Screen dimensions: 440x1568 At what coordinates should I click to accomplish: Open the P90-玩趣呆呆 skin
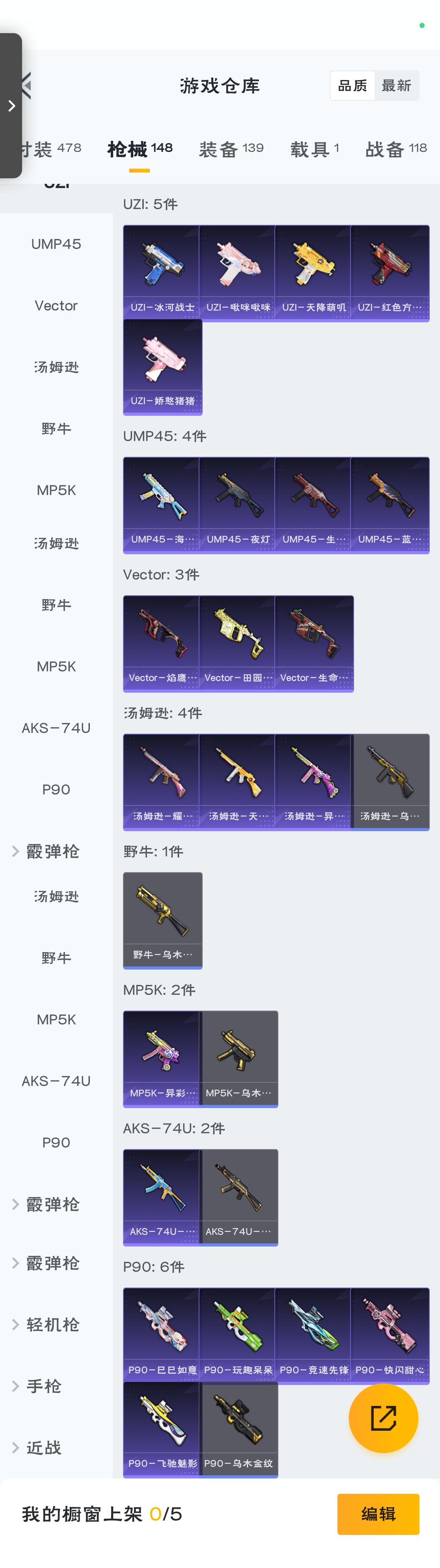tap(237, 1335)
